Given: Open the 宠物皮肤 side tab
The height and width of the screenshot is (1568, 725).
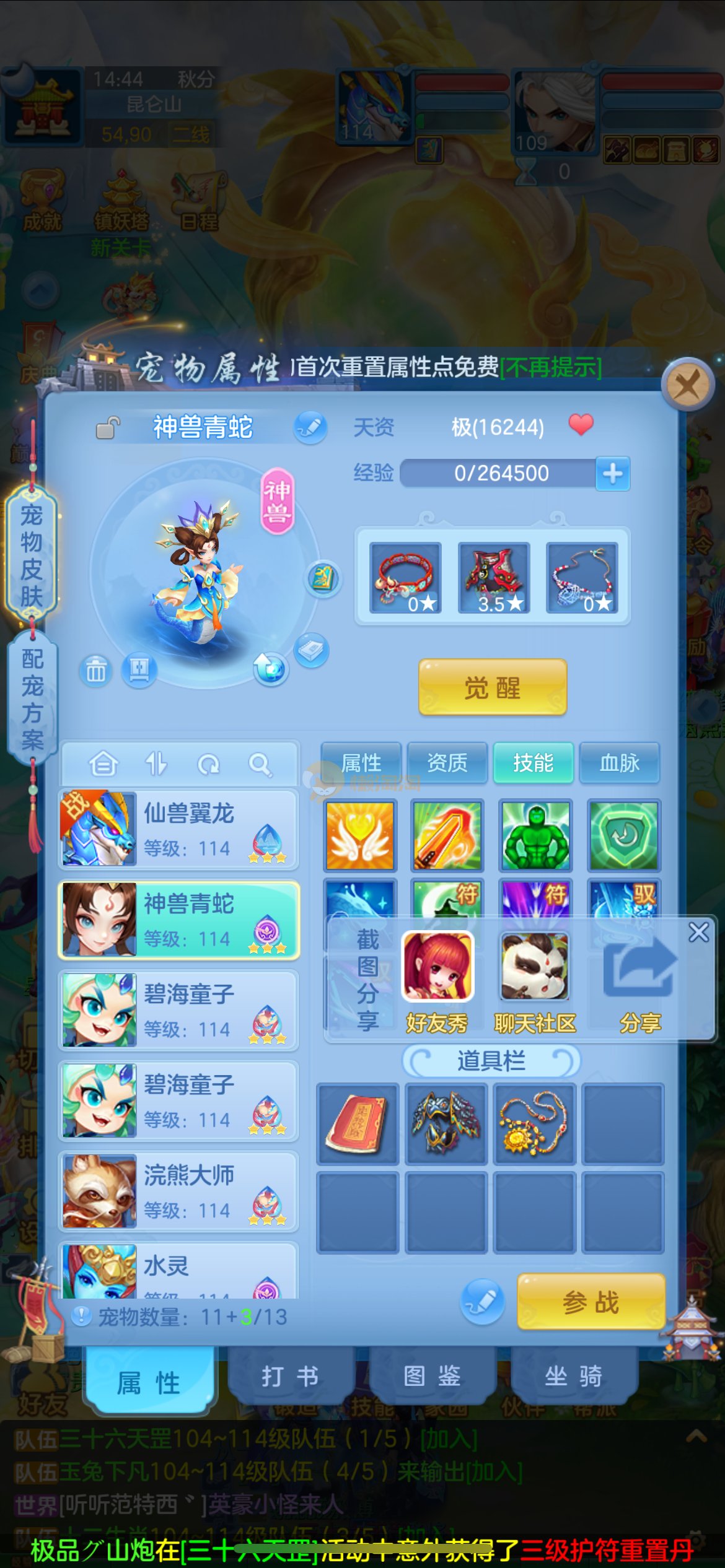Looking at the screenshot, I should 32,554.
